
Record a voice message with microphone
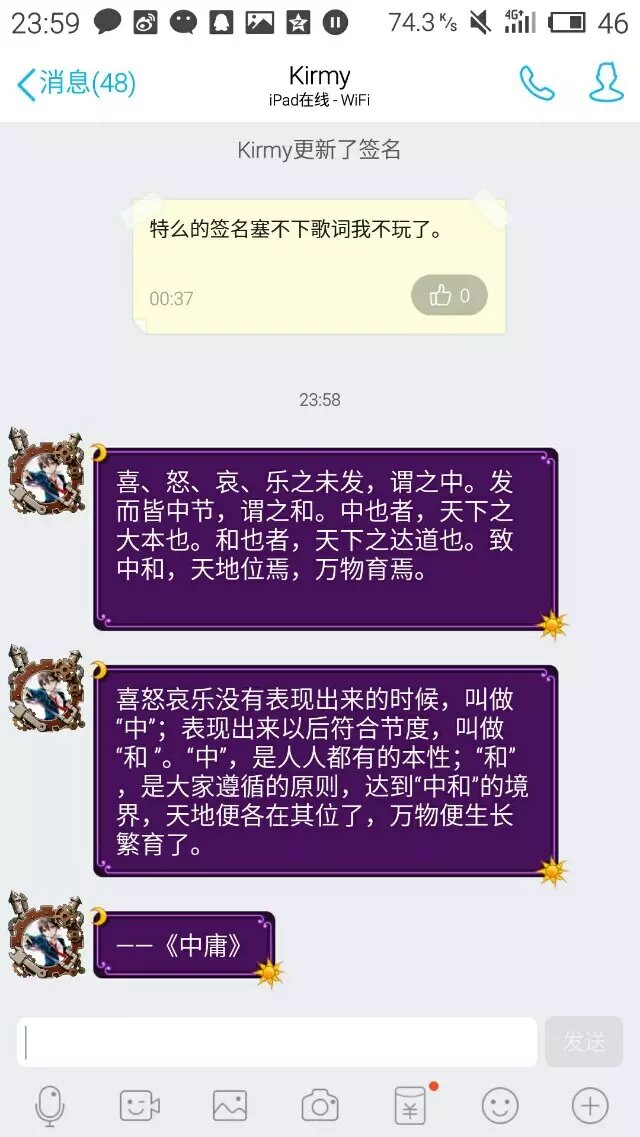49,1105
